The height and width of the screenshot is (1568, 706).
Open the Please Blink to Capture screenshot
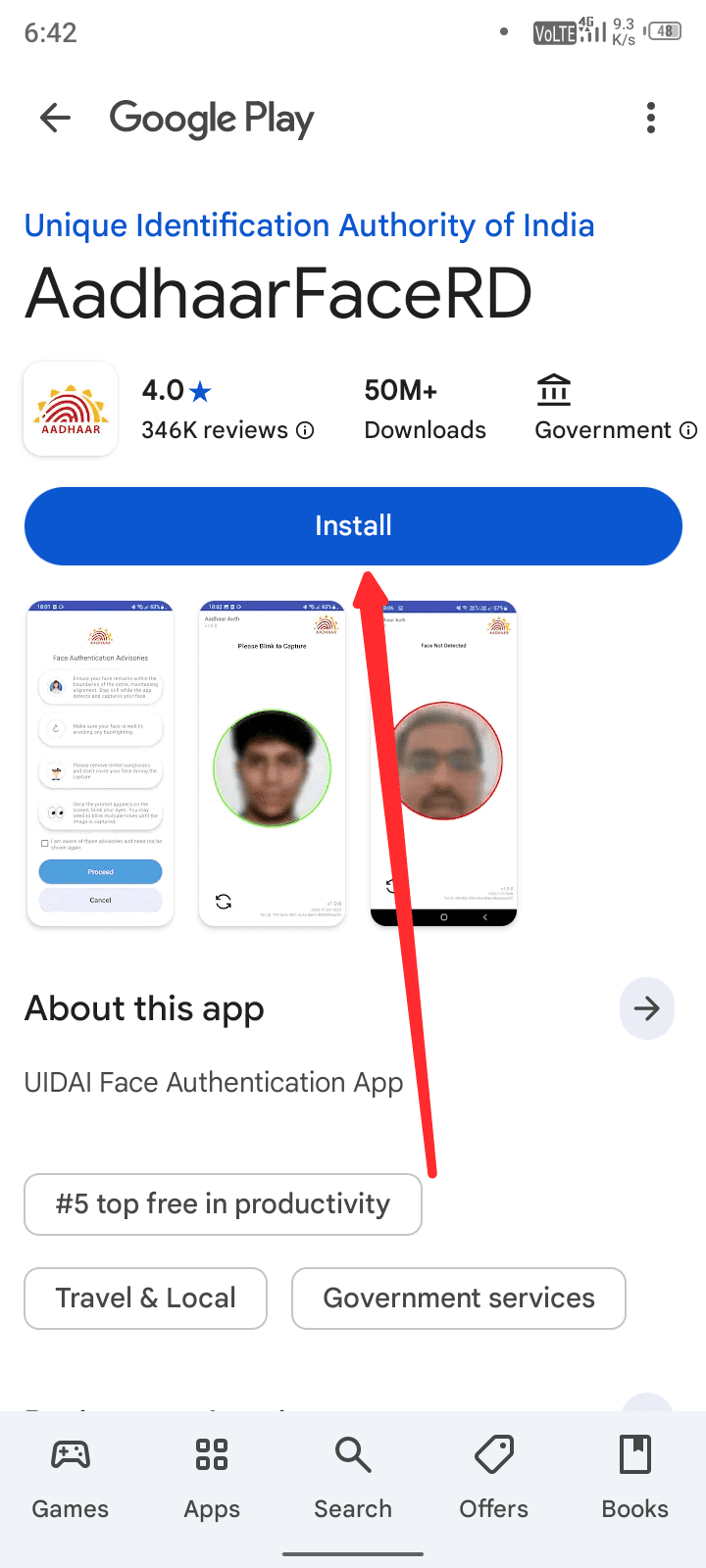click(x=272, y=763)
